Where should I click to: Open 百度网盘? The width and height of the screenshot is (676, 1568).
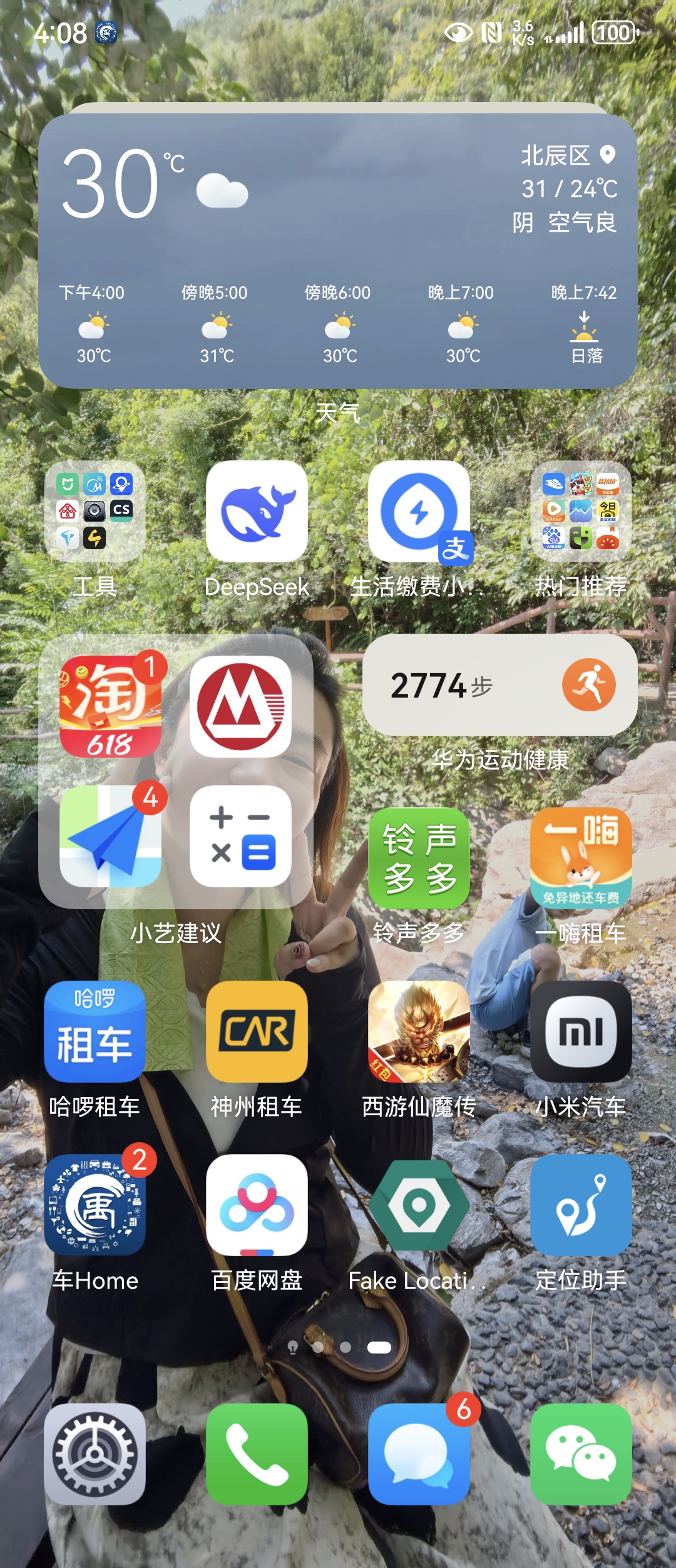pos(257,1205)
